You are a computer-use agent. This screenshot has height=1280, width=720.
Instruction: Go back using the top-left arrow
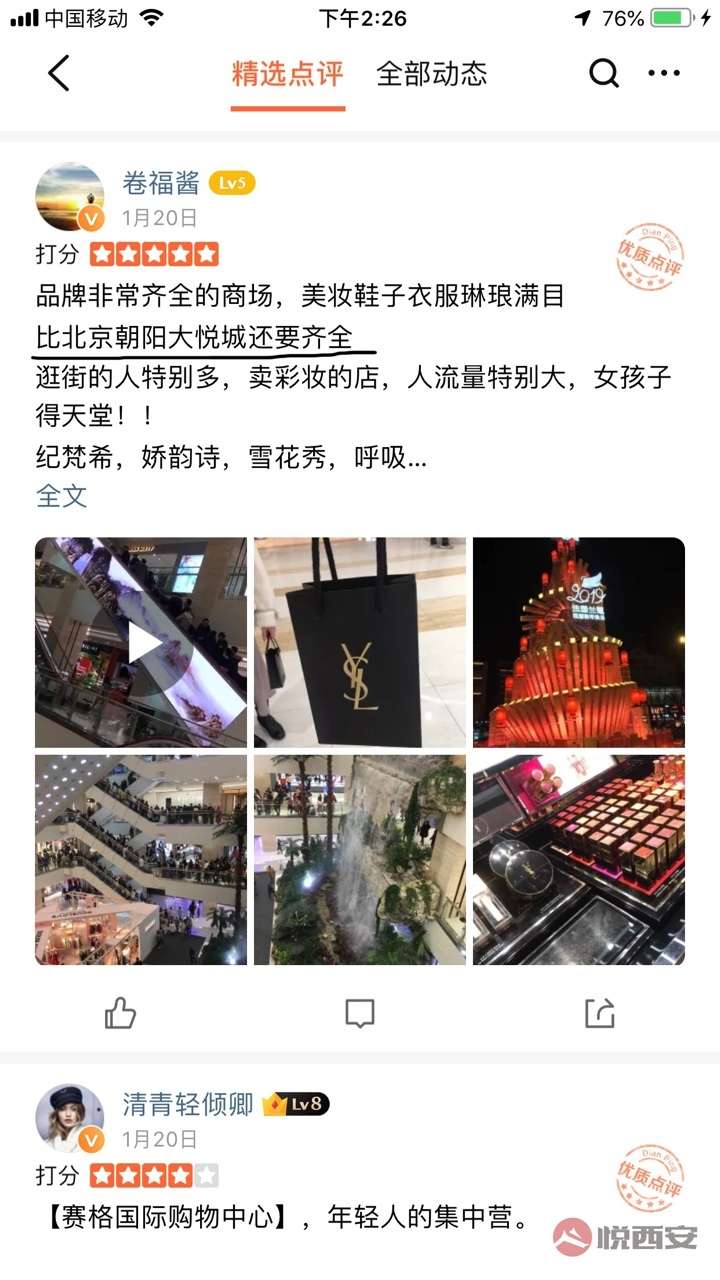coord(59,73)
